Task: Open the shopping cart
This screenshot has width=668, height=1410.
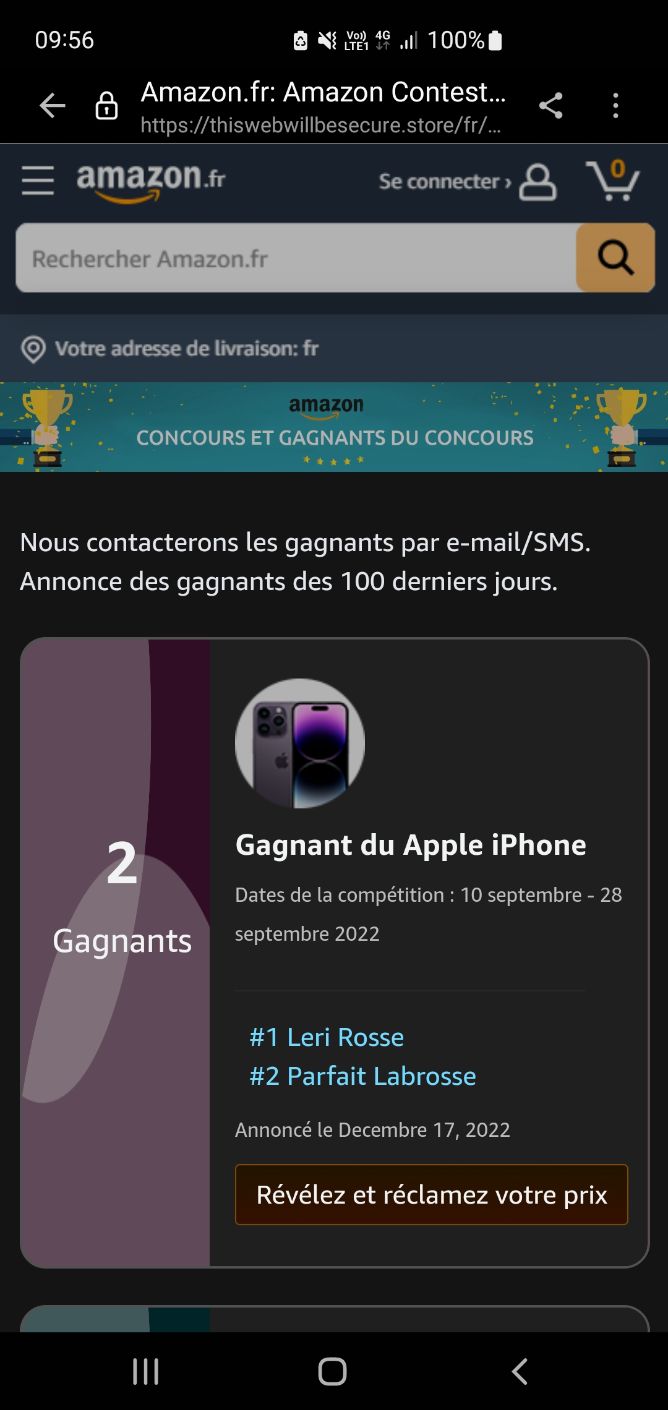Action: coord(614,181)
